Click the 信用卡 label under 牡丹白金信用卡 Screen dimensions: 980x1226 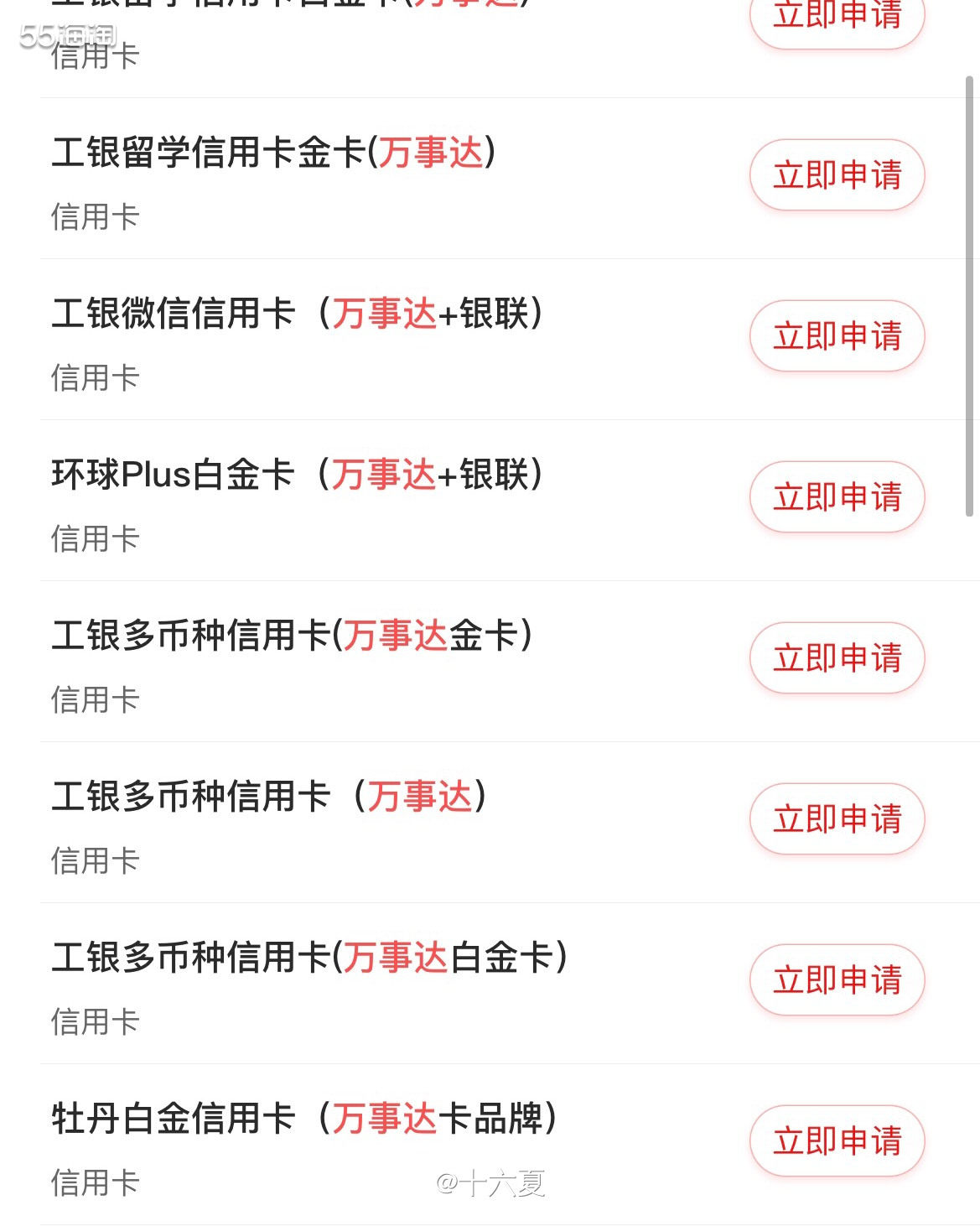(x=95, y=1184)
